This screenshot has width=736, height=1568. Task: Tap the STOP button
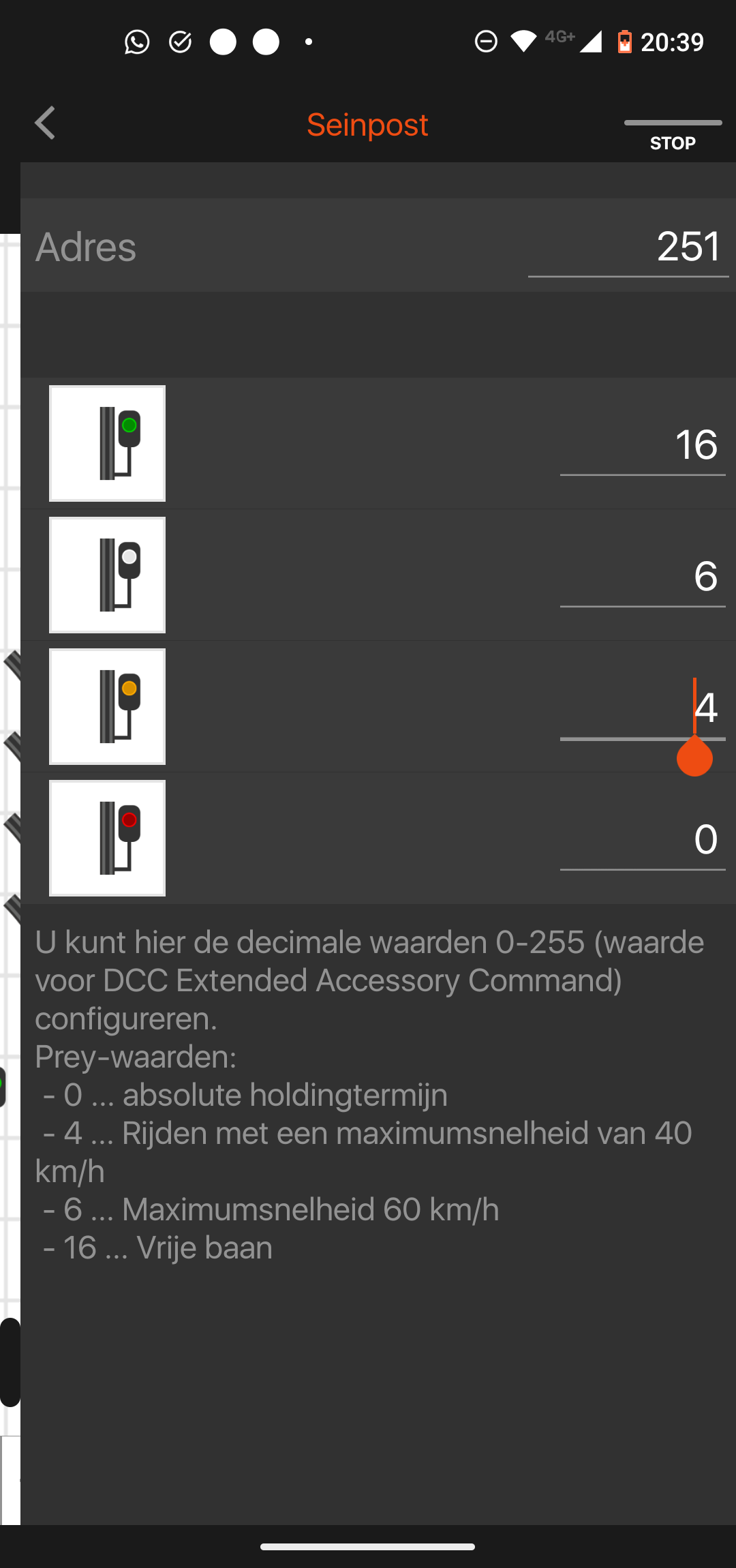tap(673, 135)
